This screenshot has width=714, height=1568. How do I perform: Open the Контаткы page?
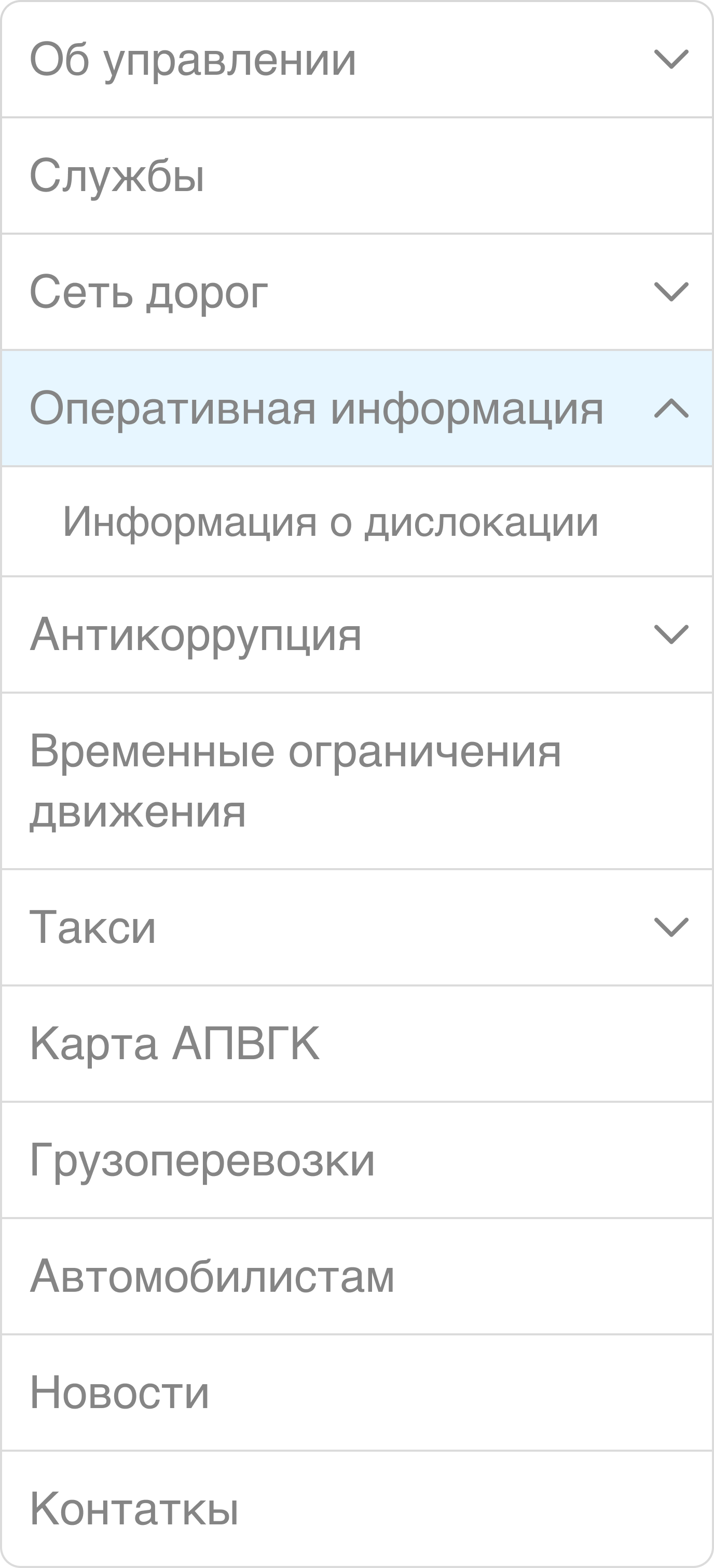(134, 1509)
